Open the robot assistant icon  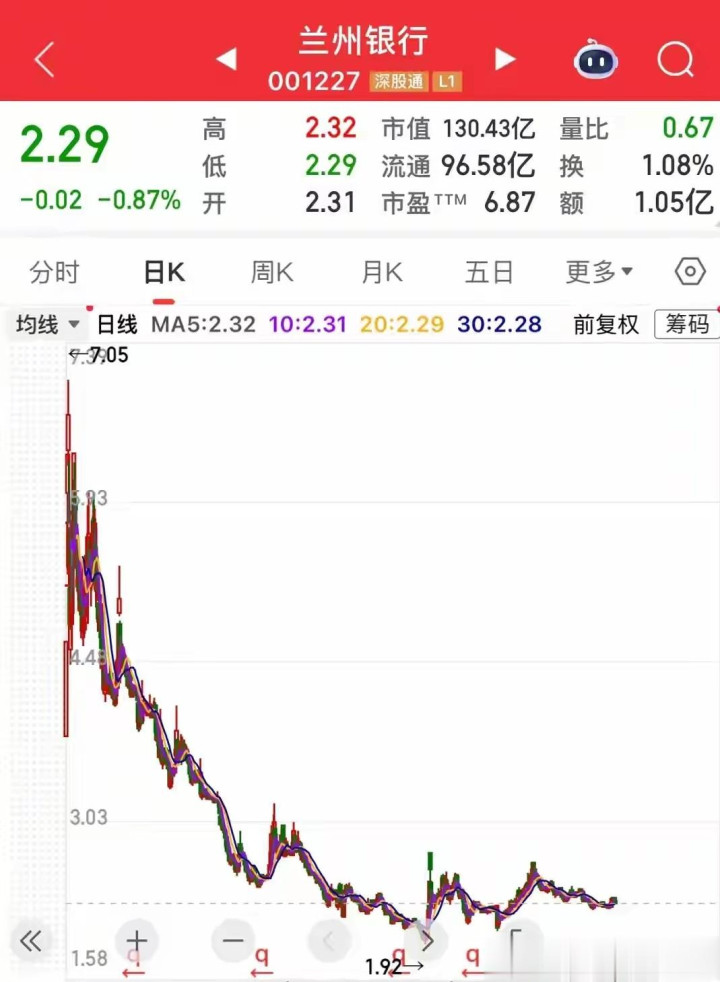(x=596, y=59)
